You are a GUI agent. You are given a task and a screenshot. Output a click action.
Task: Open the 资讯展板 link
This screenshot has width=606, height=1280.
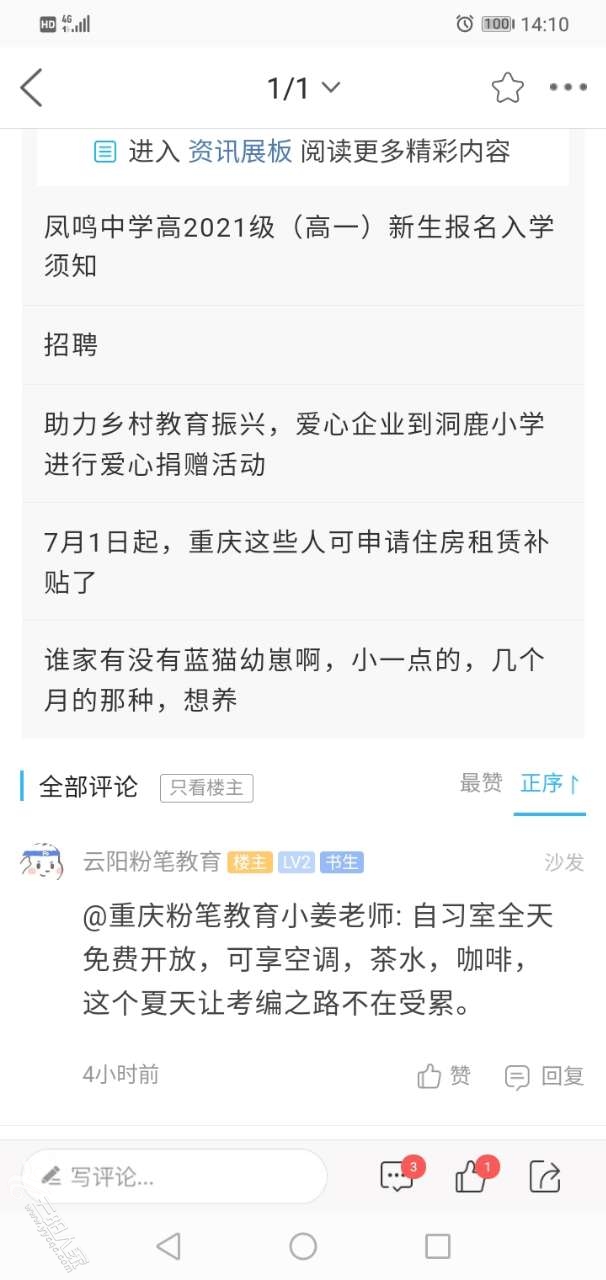click(240, 151)
